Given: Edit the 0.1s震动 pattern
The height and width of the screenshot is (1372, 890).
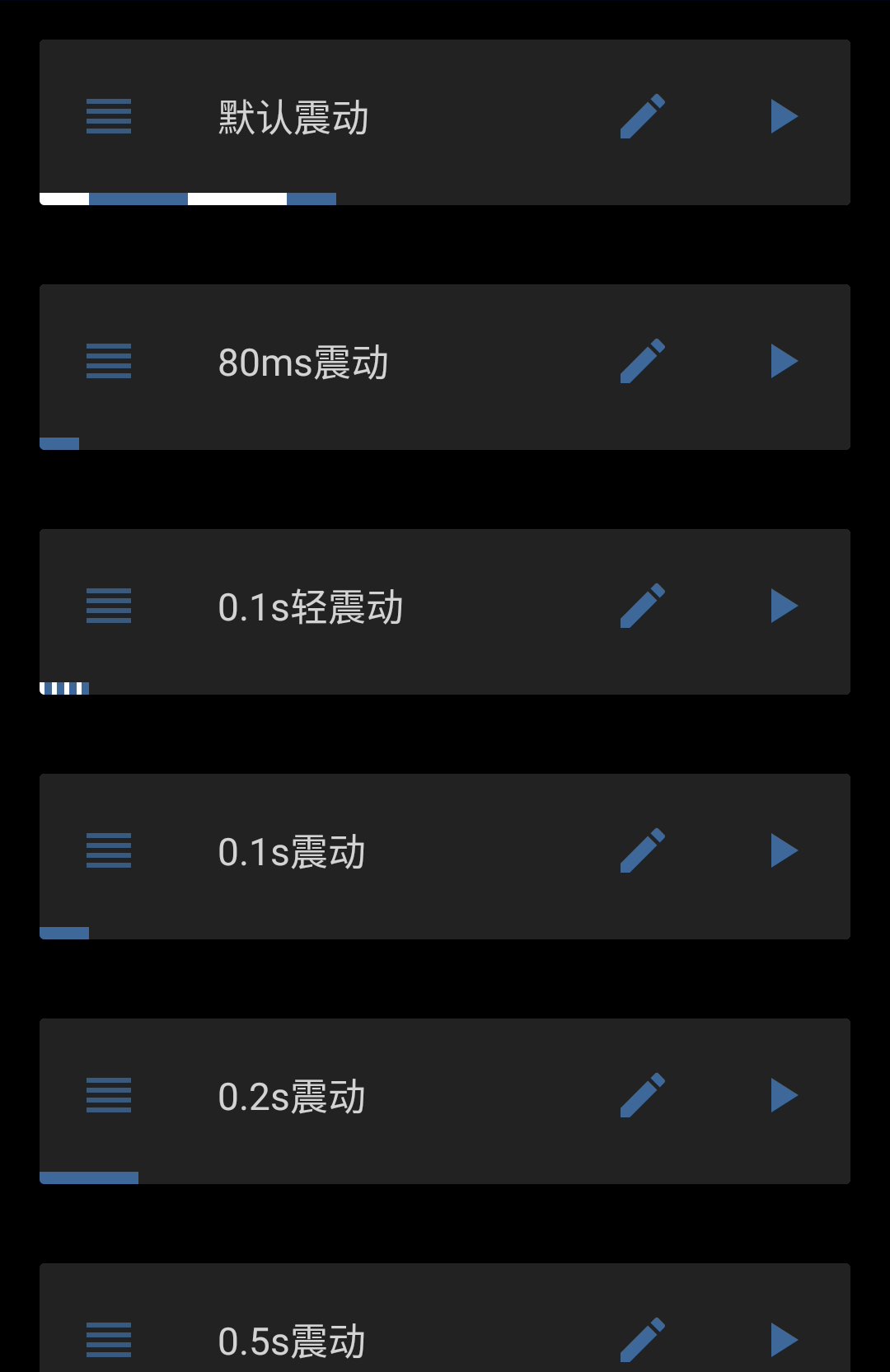Looking at the screenshot, I should 643,850.
